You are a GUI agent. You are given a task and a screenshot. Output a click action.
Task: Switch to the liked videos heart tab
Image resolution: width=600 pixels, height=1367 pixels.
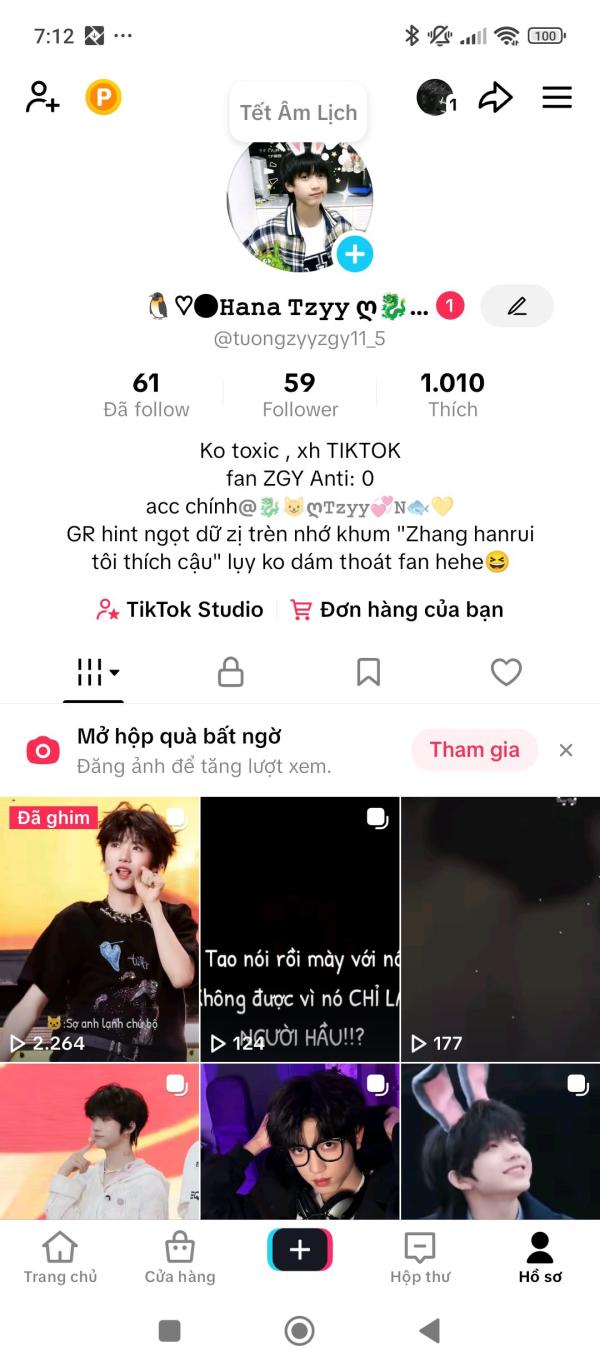pyautogui.click(x=506, y=672)
